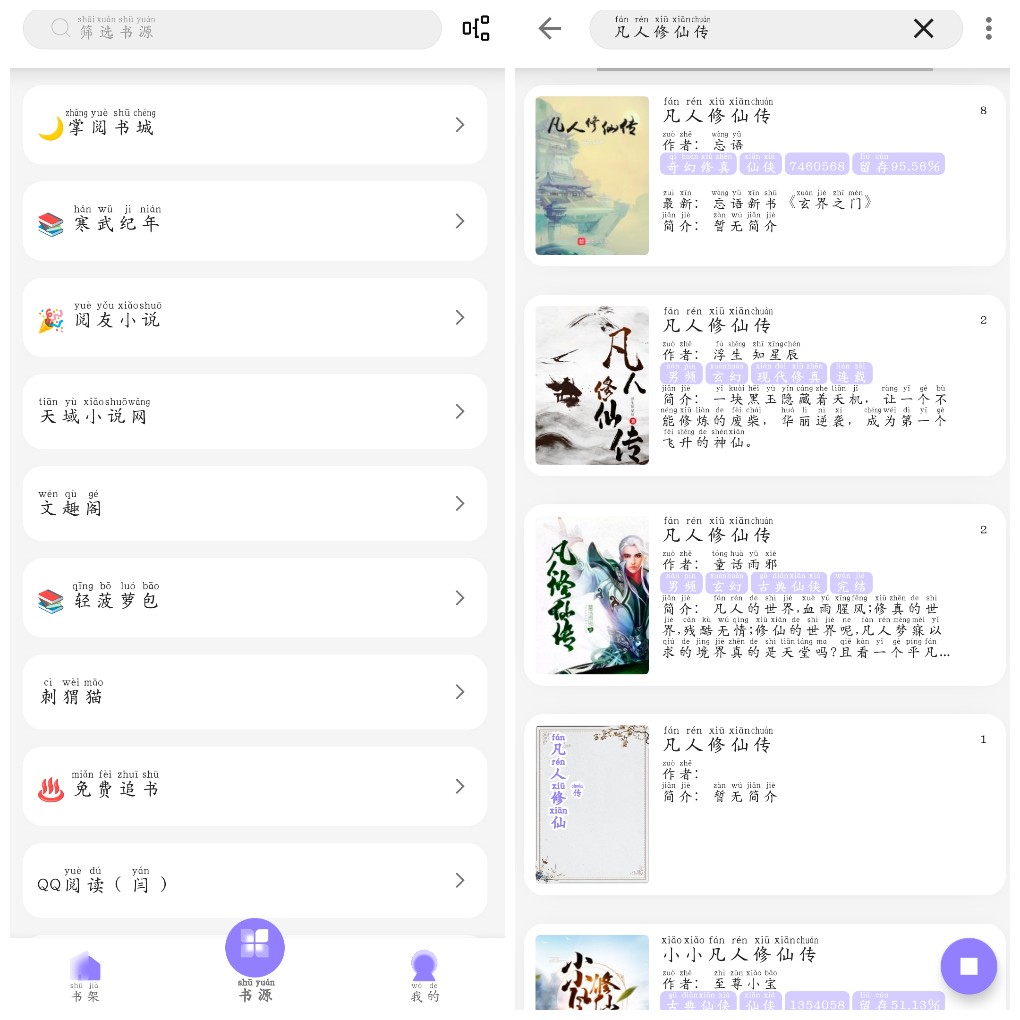Switch to the 我的 tab
Viewport: 1020px width, 1020px height.
(x=424, y=977)
